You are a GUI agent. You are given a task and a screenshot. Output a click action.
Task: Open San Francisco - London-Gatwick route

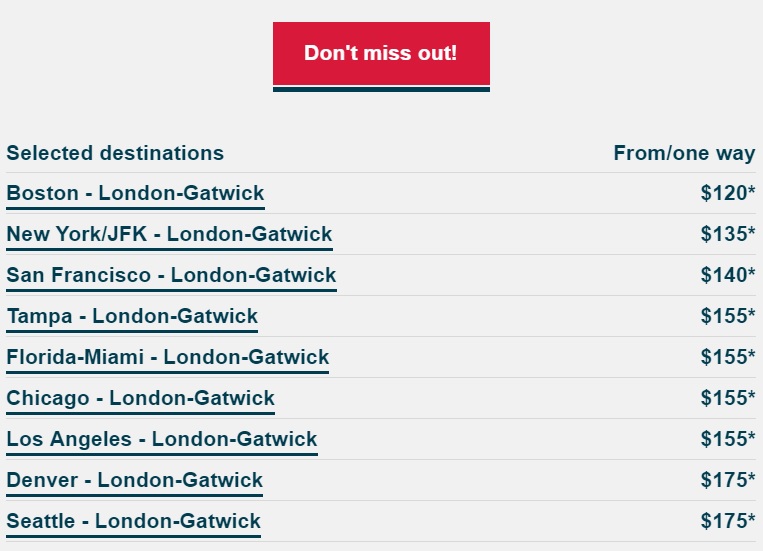point(171,276)
